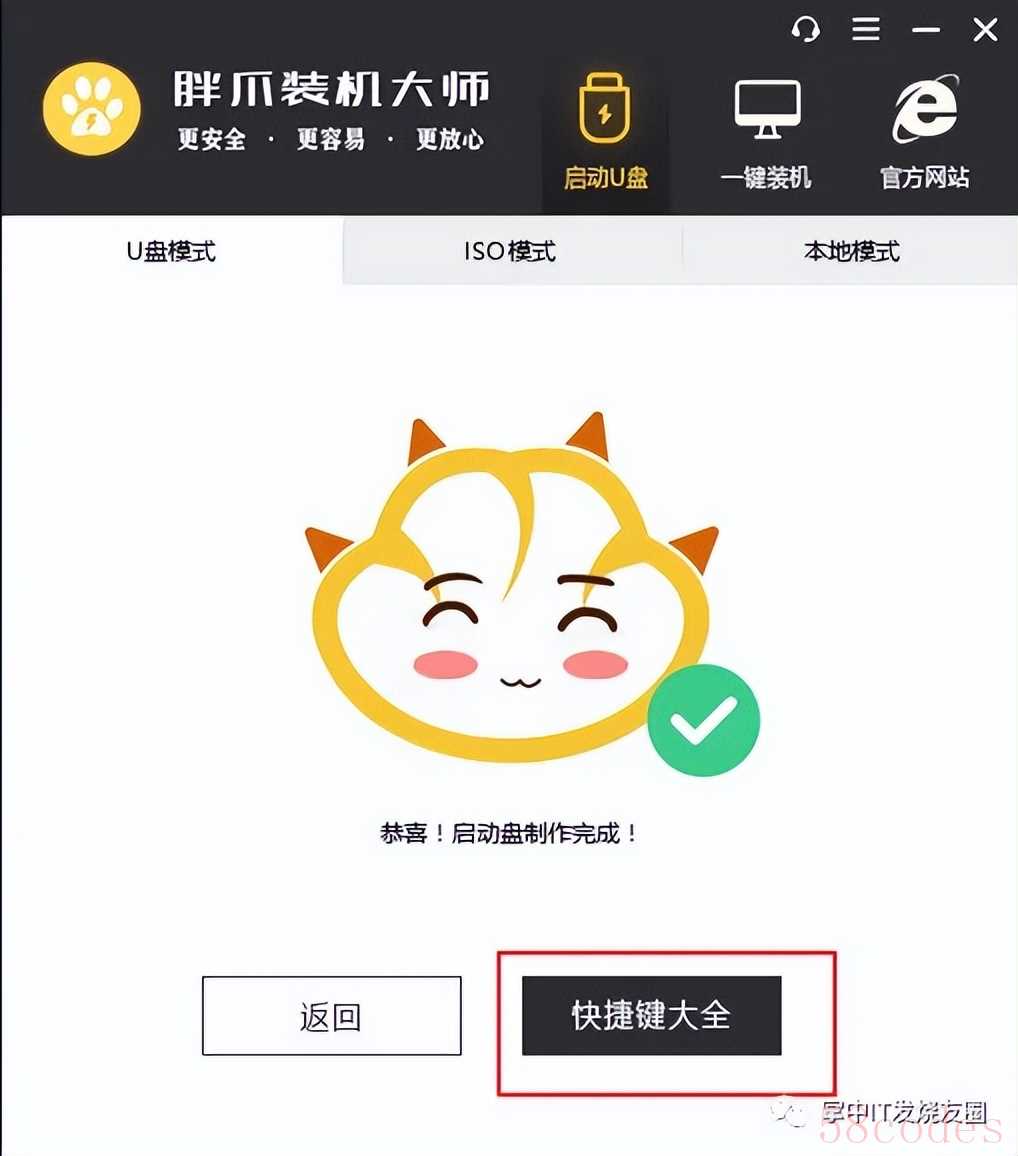The width and height of the screenshot is (1018, 1156).
Task: Open the hamburger menu
Action: (866, 30)
